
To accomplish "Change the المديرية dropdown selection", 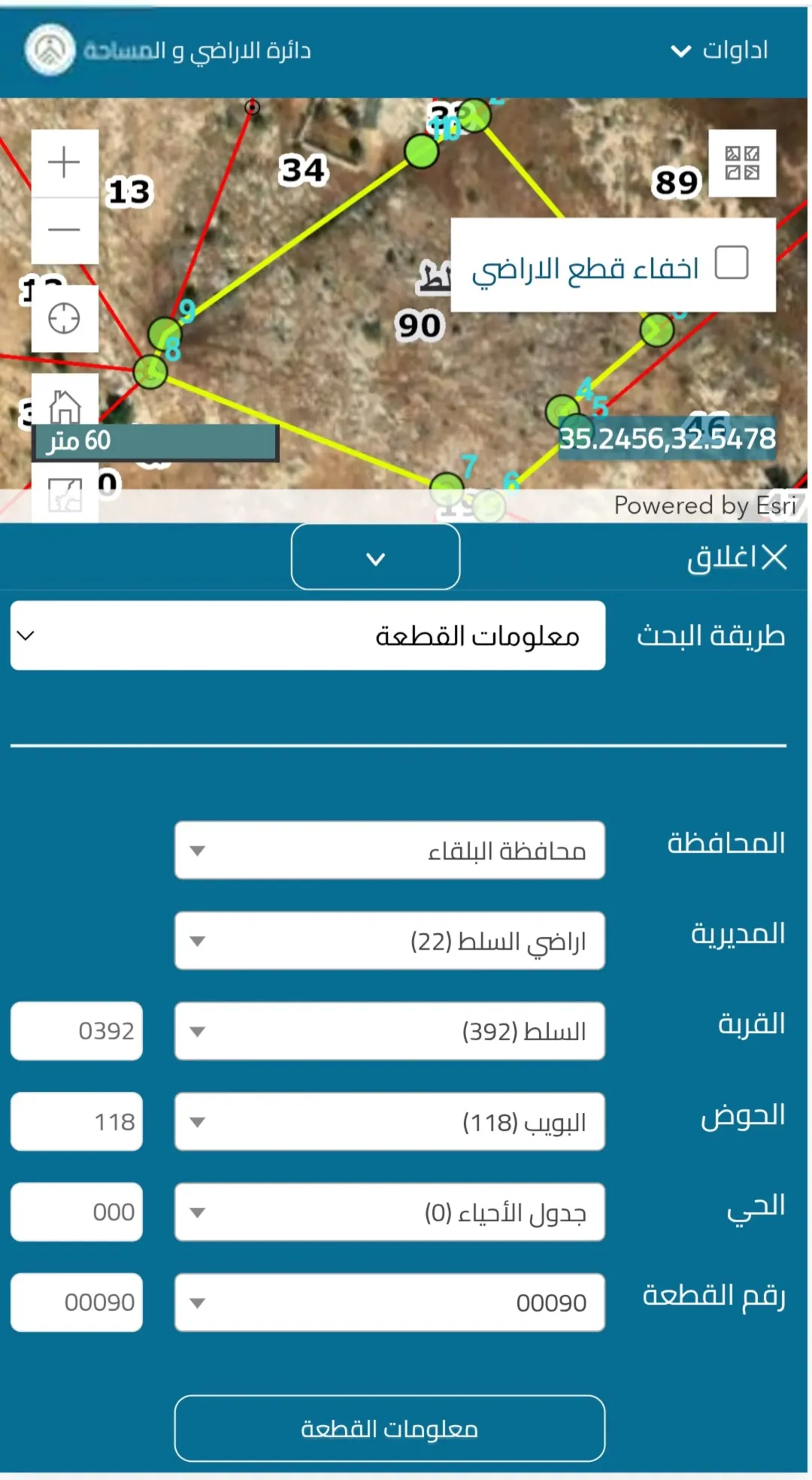I will [389, 941].
